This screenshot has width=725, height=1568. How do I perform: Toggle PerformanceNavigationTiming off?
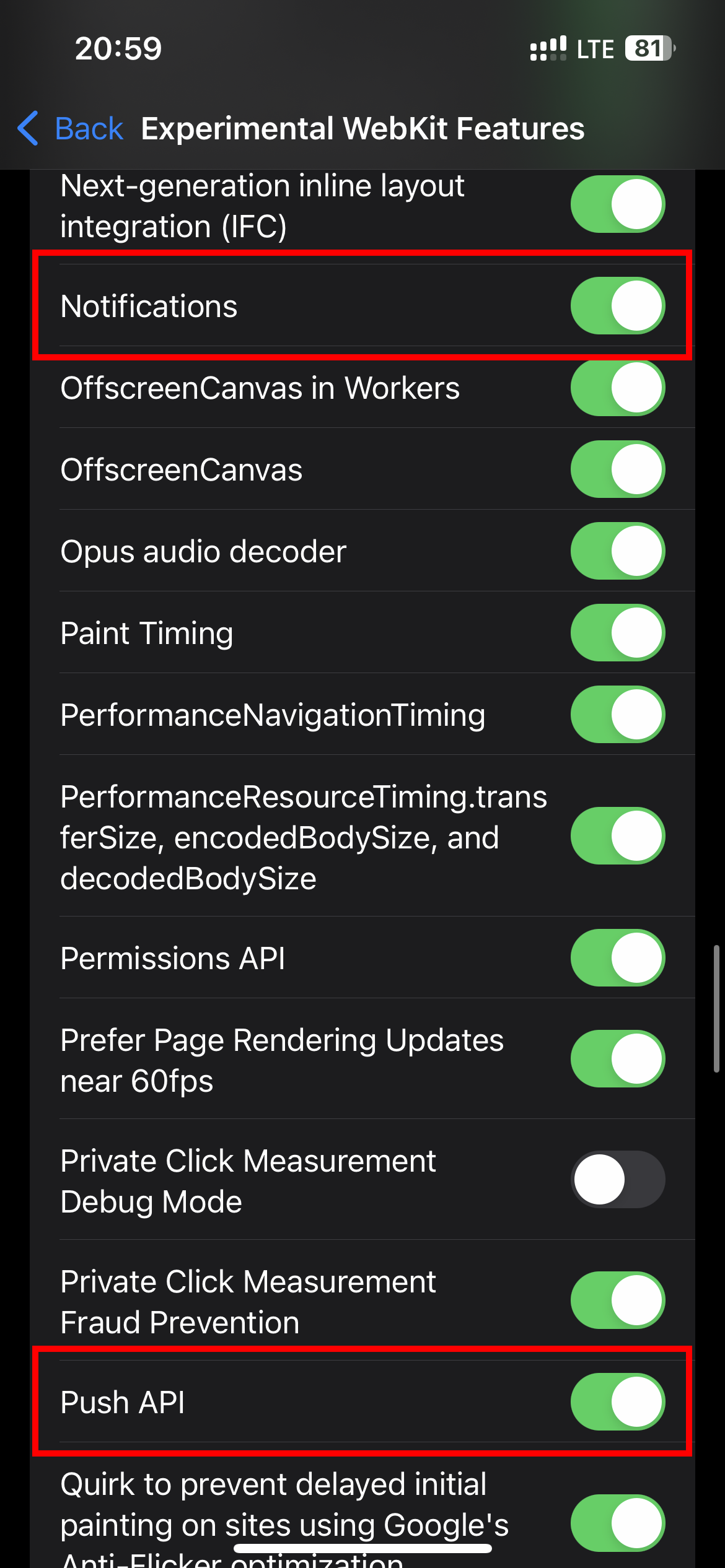pyautogui.click(x=618, y=715)
